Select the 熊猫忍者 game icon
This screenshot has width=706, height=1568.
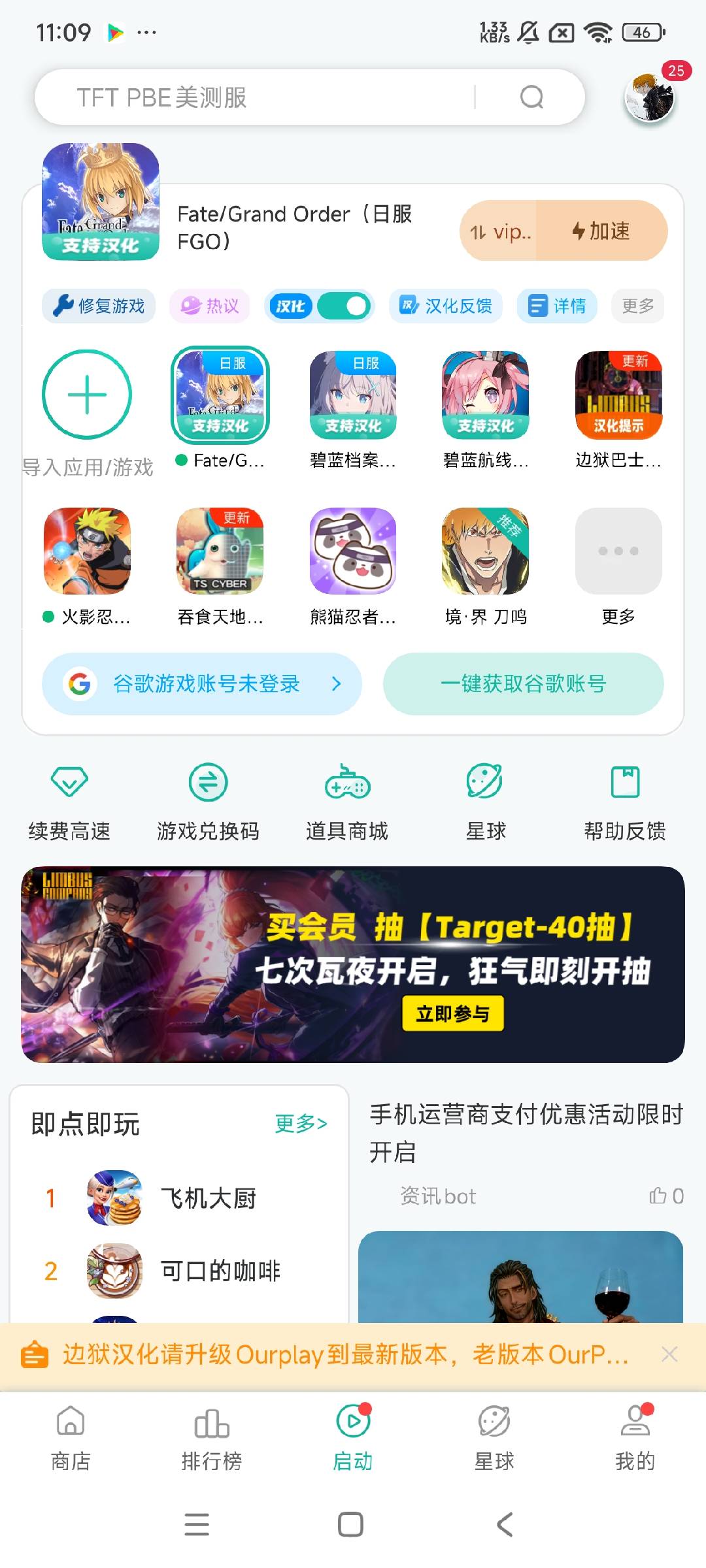click(x=353, y=551)
